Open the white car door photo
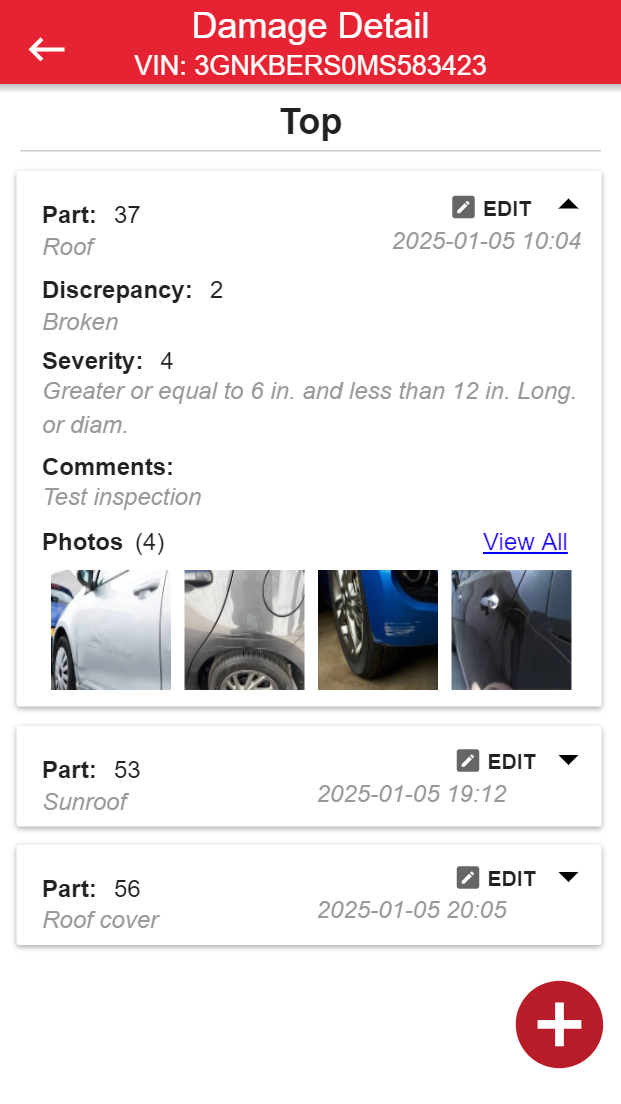Viewport: 621px width, 1104px height. 111,630
